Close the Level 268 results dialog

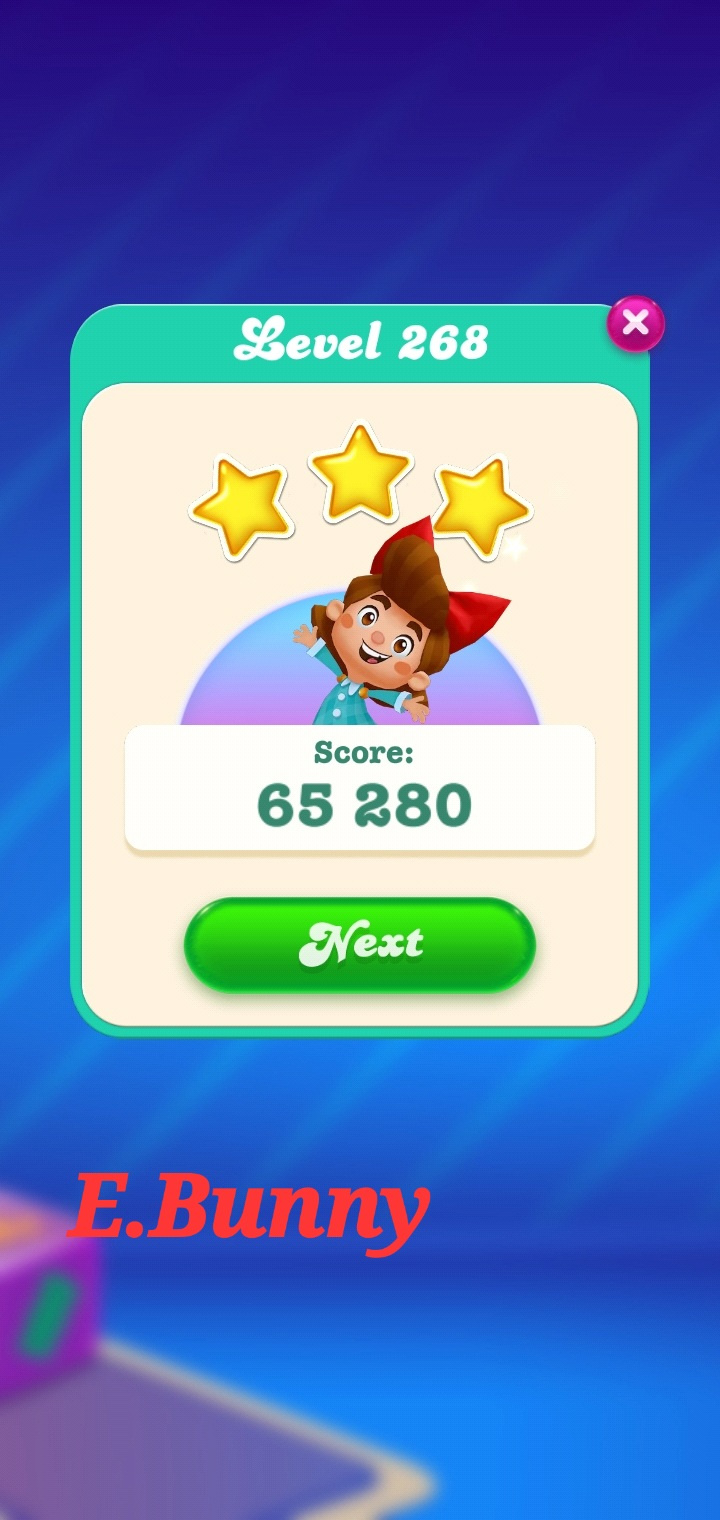point(636,323)
